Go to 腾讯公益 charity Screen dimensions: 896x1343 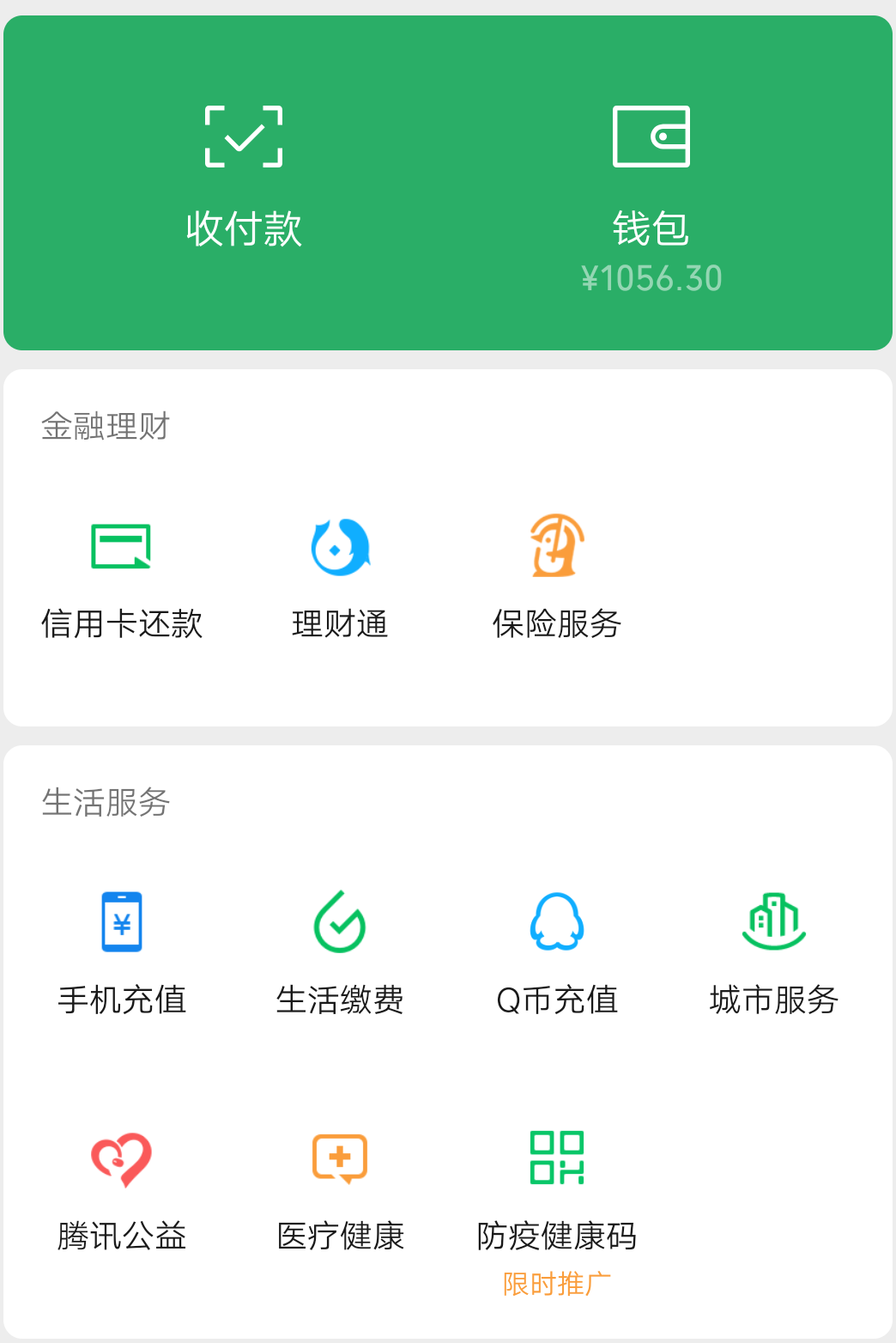tap(122, 1190)
